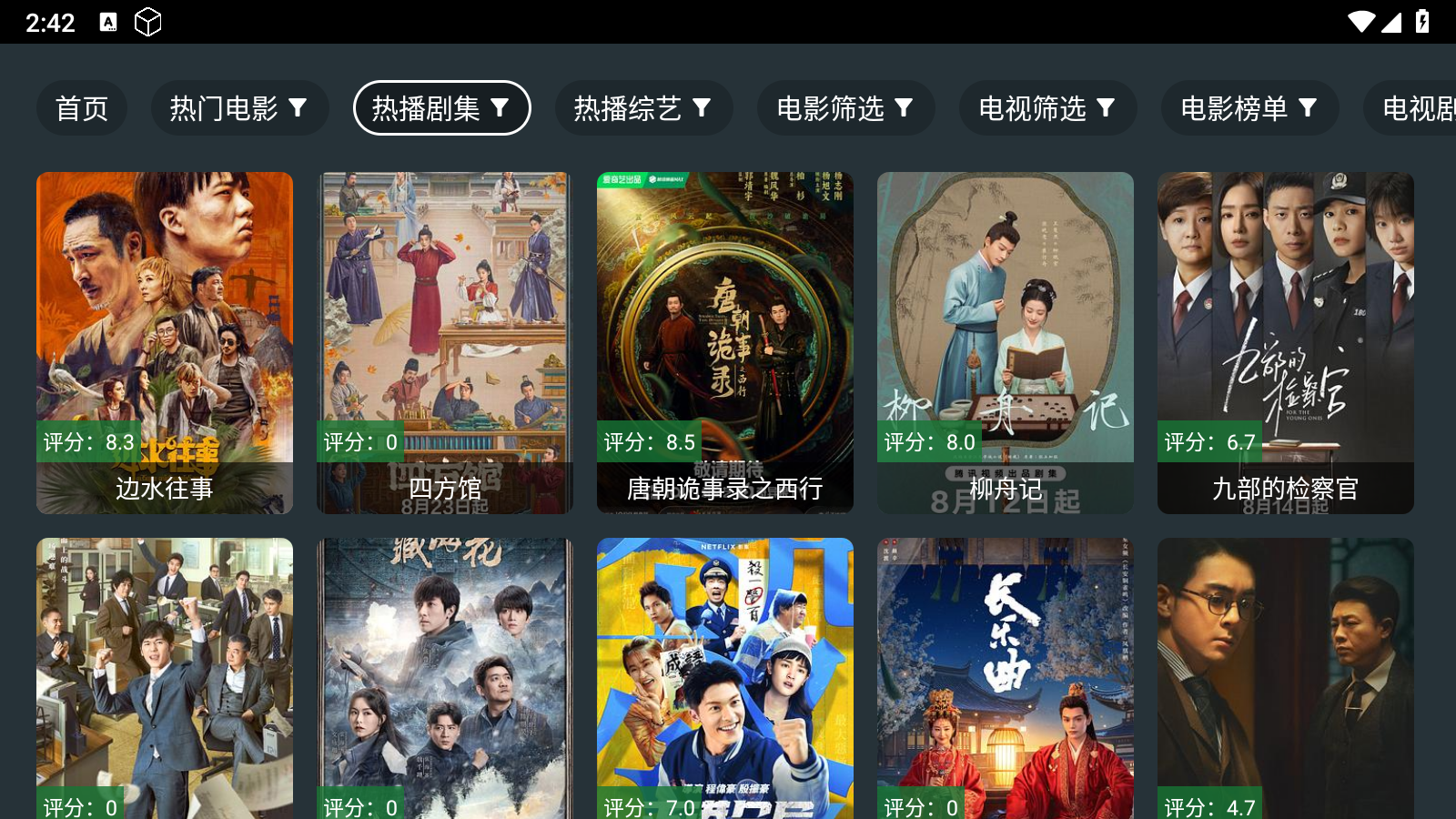Open the 热门电影 category tab
Screen dimensions: 1456x819
point(238,108)
